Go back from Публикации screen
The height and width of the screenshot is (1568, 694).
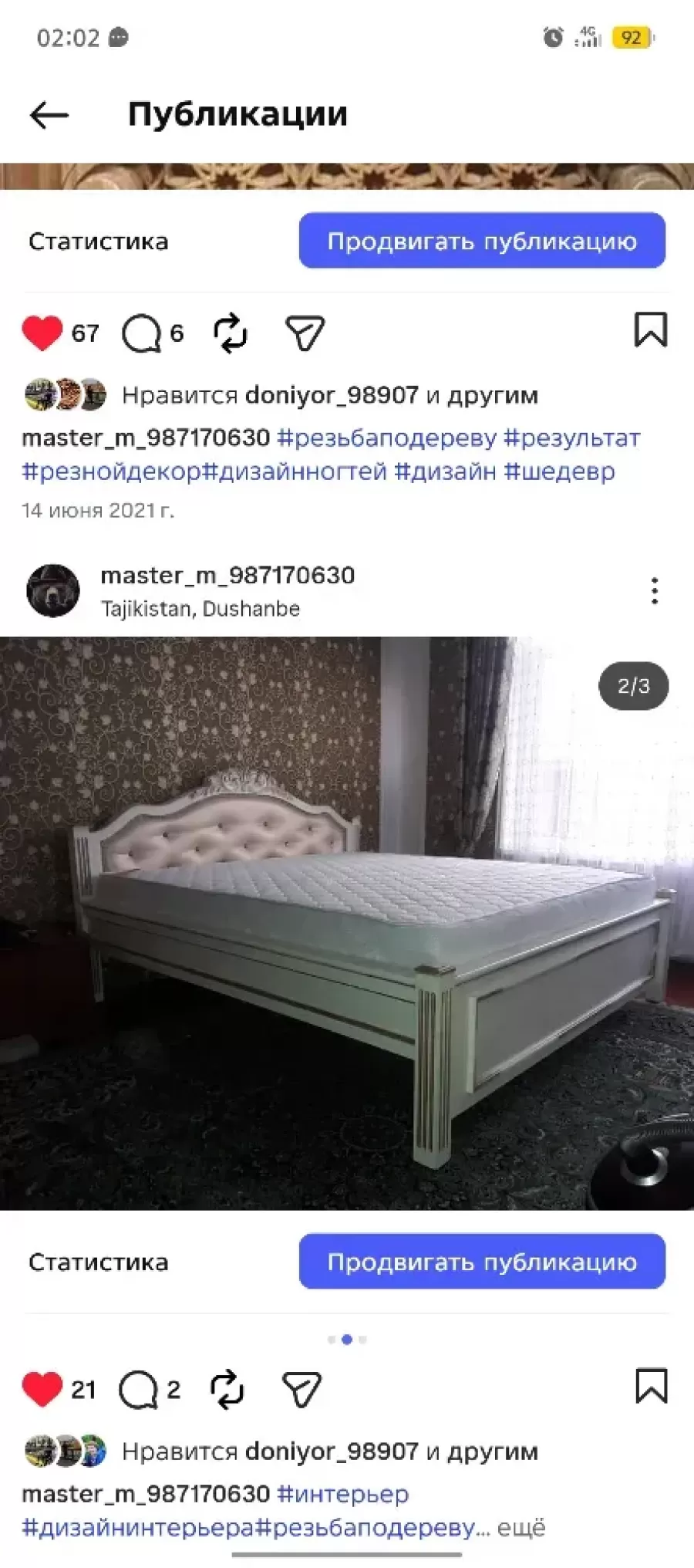click(49, 115)
